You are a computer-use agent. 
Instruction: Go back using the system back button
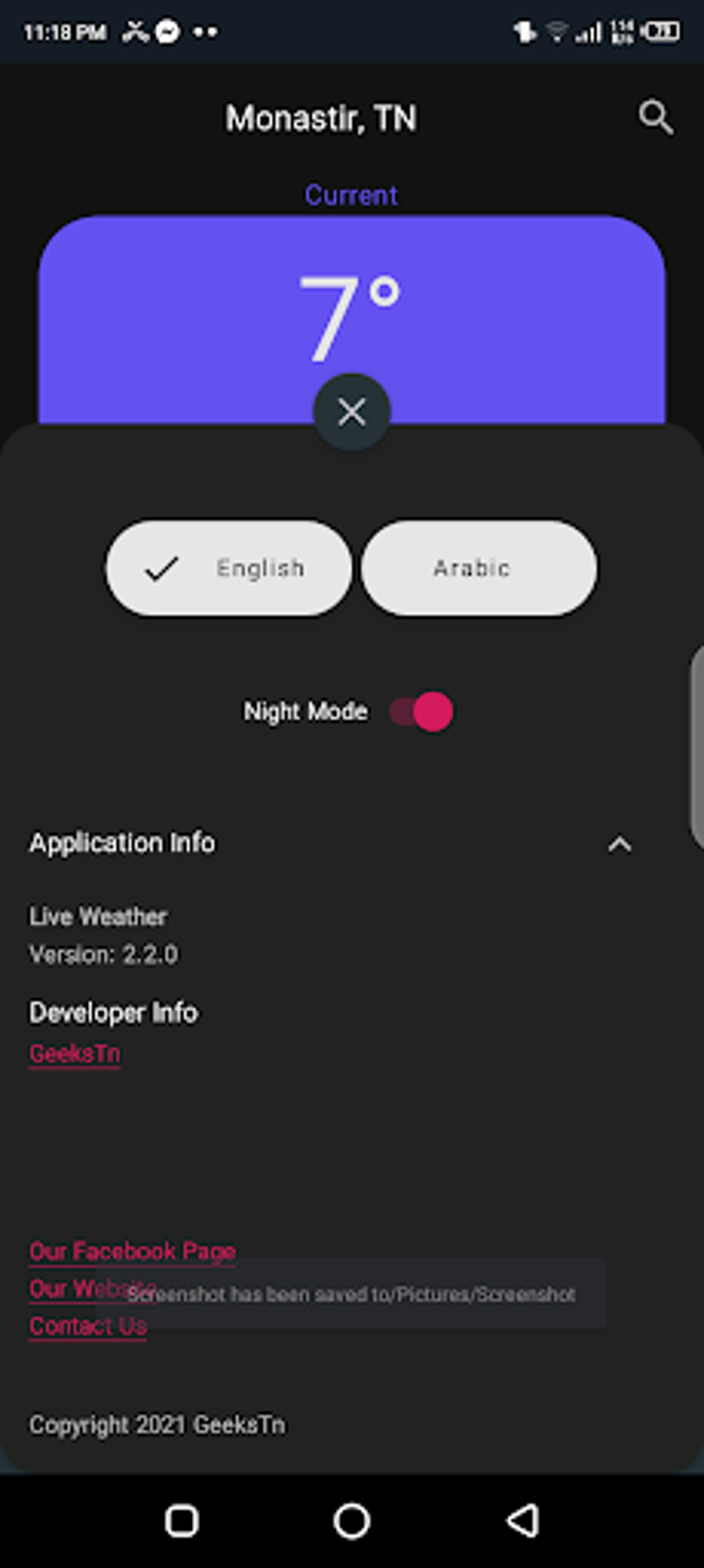pos(522,1521)
